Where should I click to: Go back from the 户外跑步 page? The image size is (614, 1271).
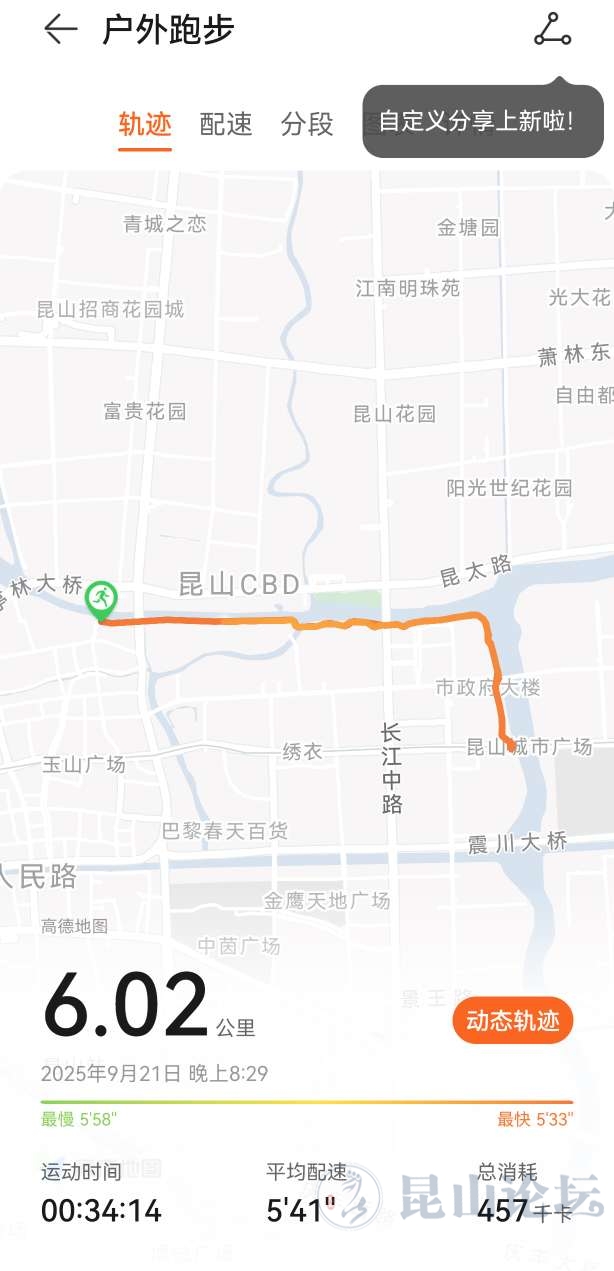(60, 30)
